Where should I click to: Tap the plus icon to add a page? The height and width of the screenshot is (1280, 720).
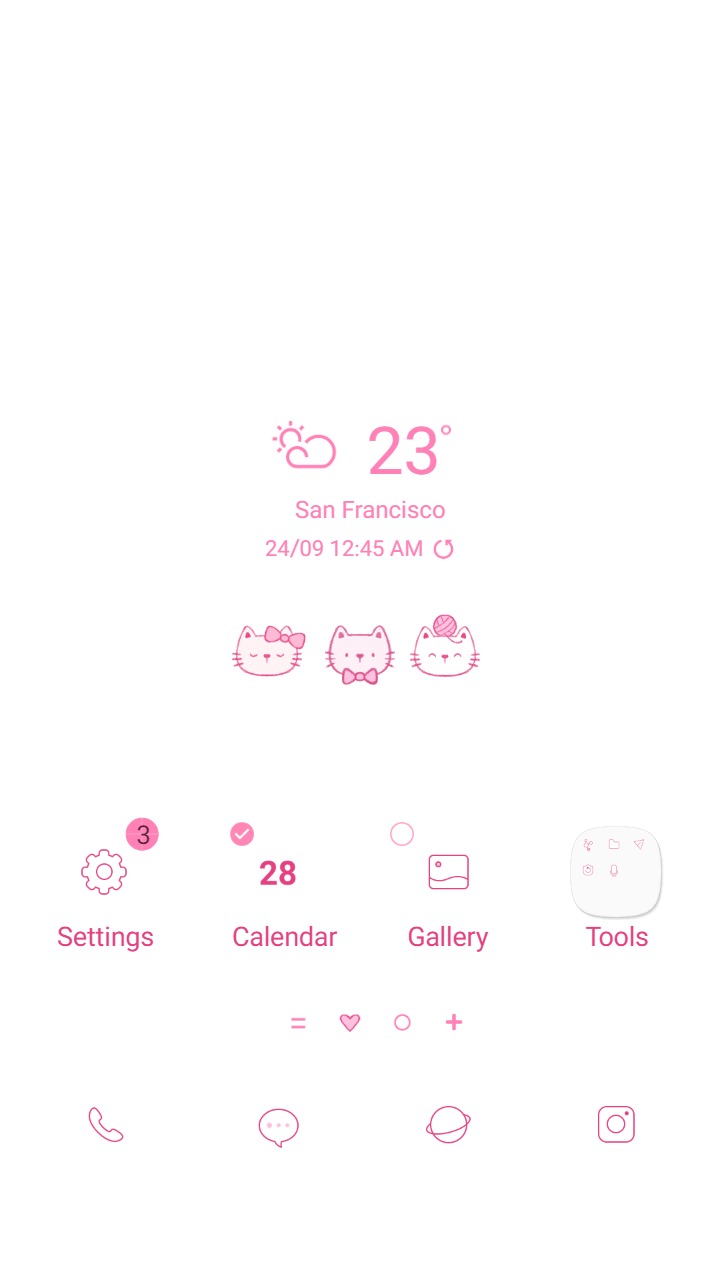coord(454,1022)
